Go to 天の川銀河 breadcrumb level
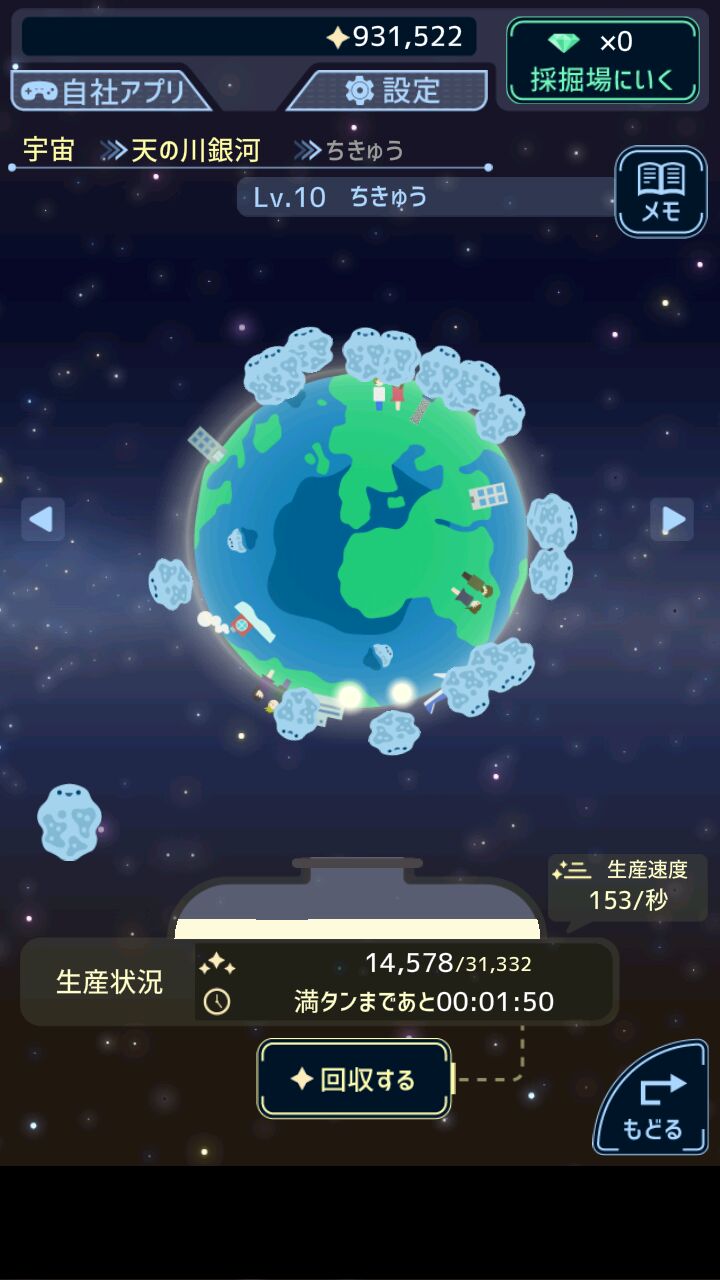The width and height of the screenshot is (720, 1280). (195, 150)
